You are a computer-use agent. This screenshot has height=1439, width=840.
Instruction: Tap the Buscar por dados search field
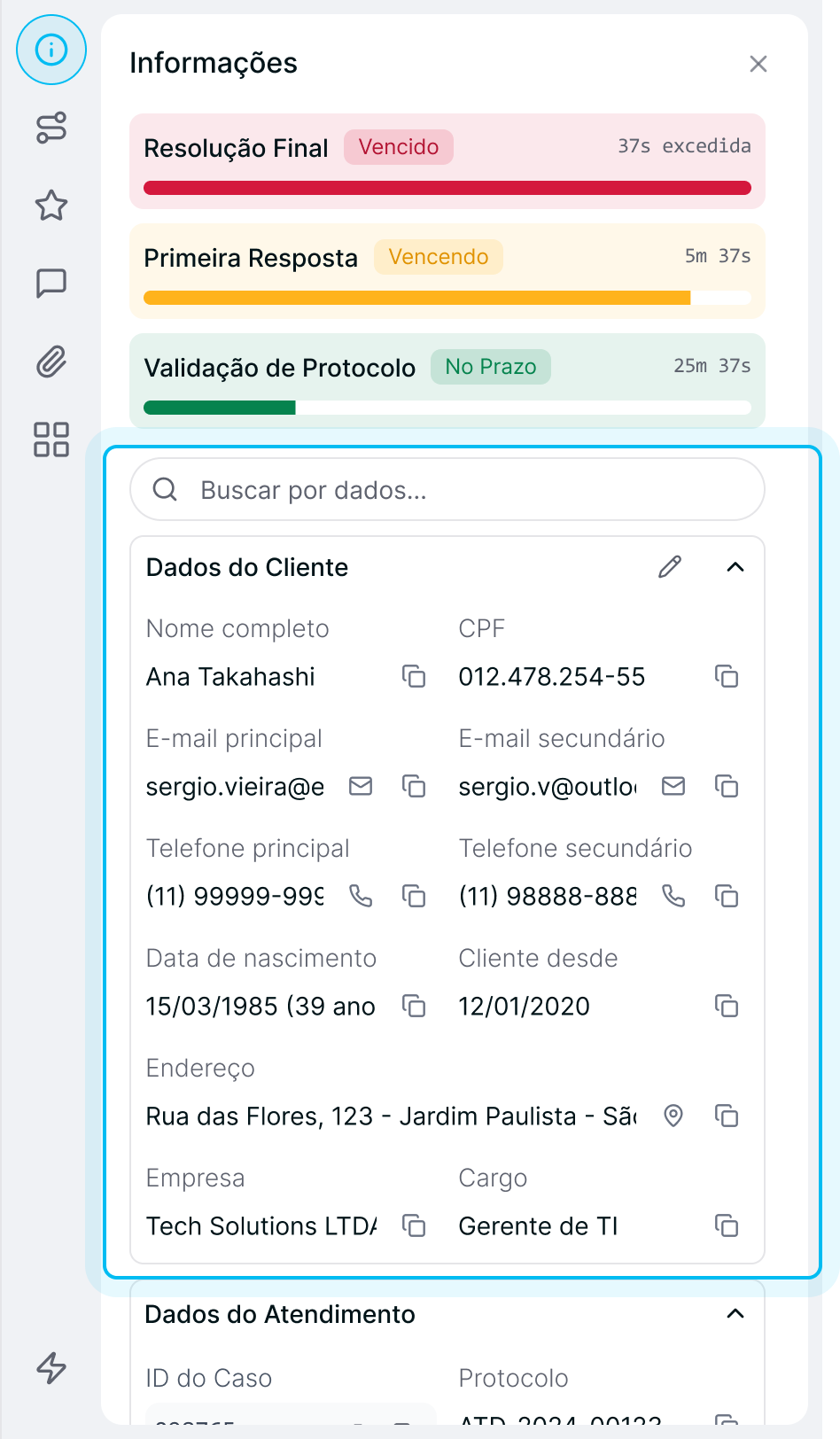447,489
